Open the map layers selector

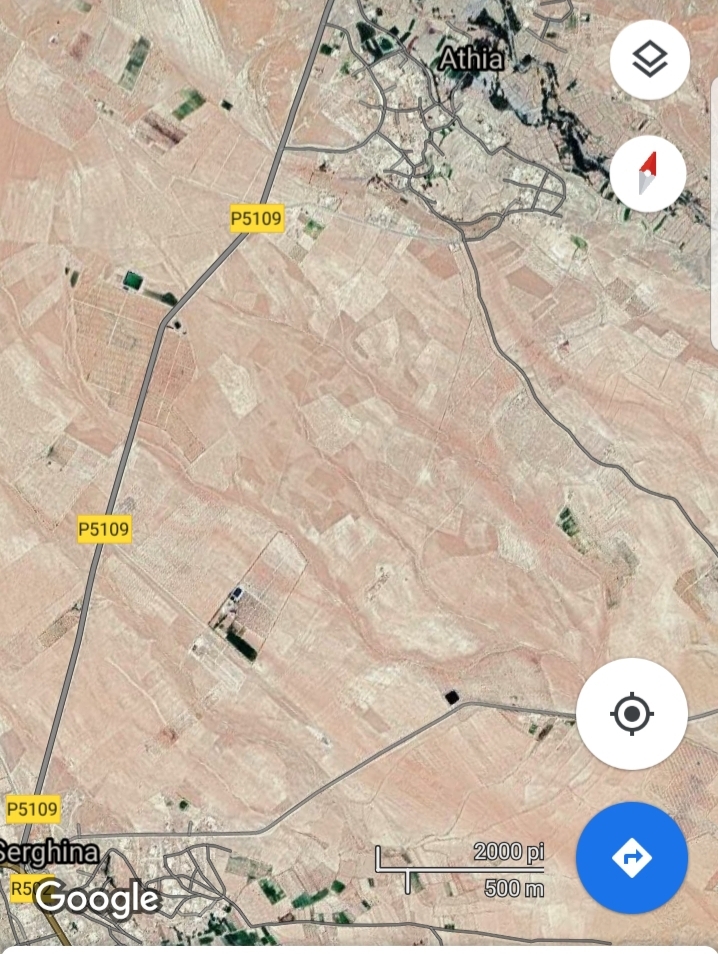(x=650, y=60)
